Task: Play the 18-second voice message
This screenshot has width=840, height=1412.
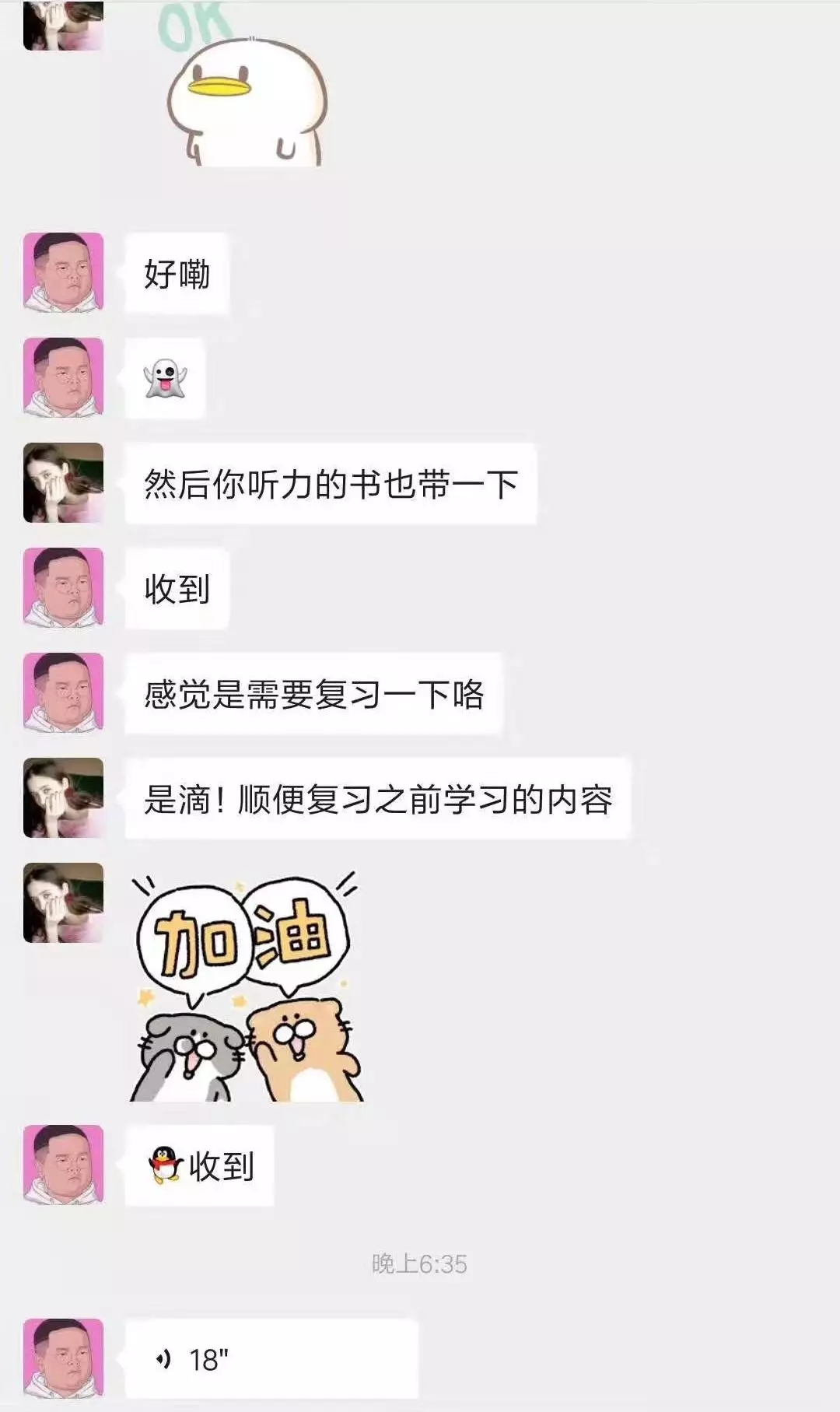Action: click(x=271, y=1358)
